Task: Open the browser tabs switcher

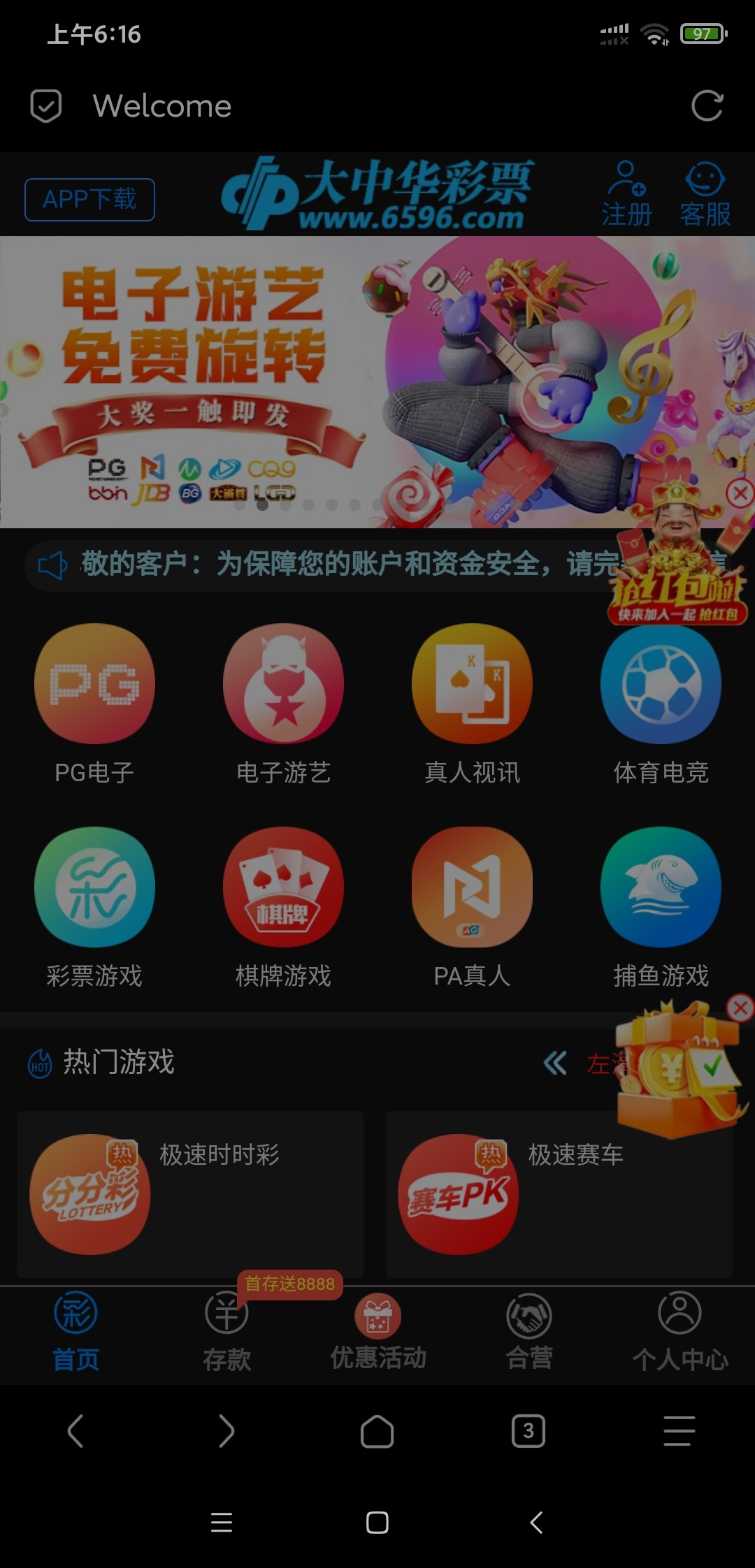Action: click(x=528, y=1431)
